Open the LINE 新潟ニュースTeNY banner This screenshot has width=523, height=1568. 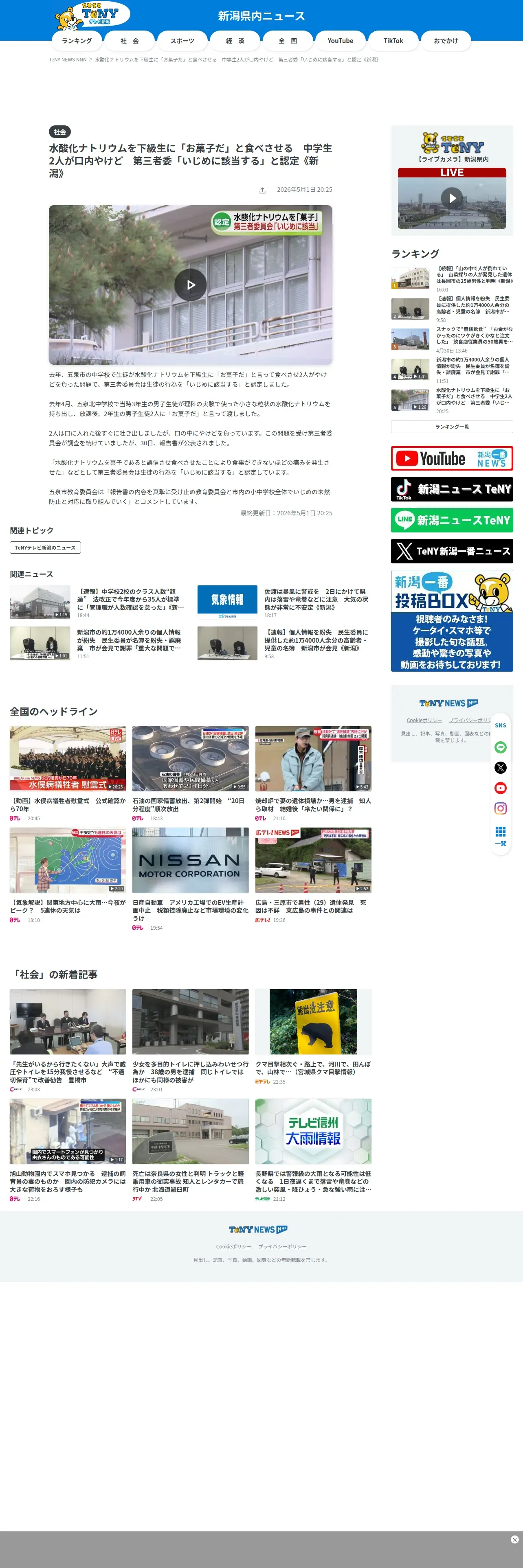click(x=452, y=521)
